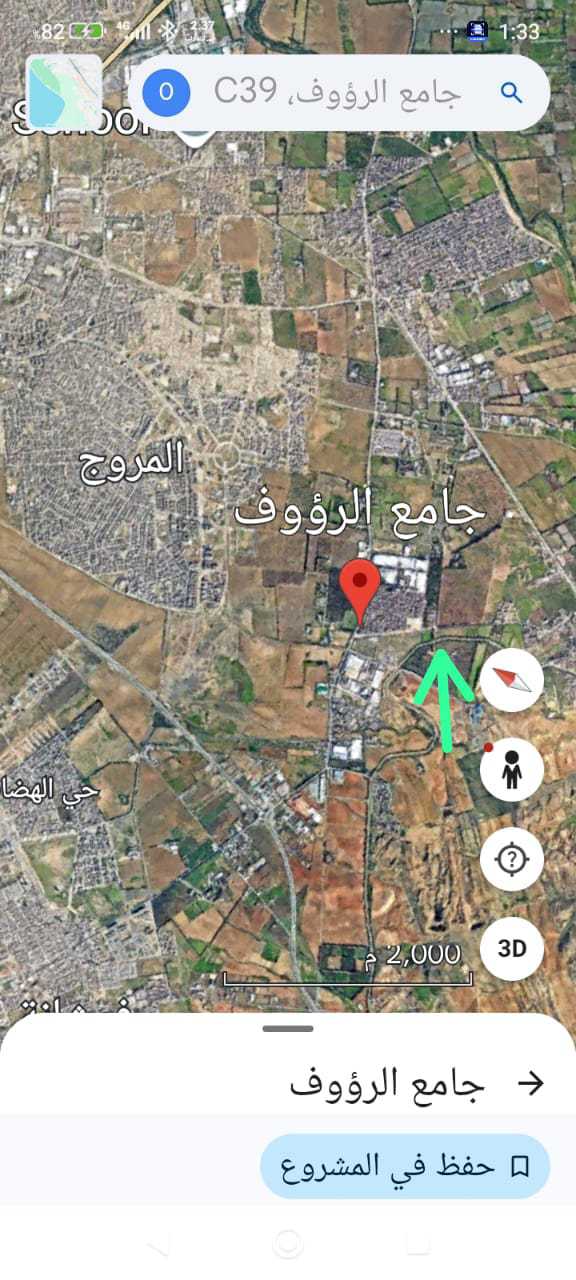Center map on my location
576x1280 pixels.
[x=512, y=859]
